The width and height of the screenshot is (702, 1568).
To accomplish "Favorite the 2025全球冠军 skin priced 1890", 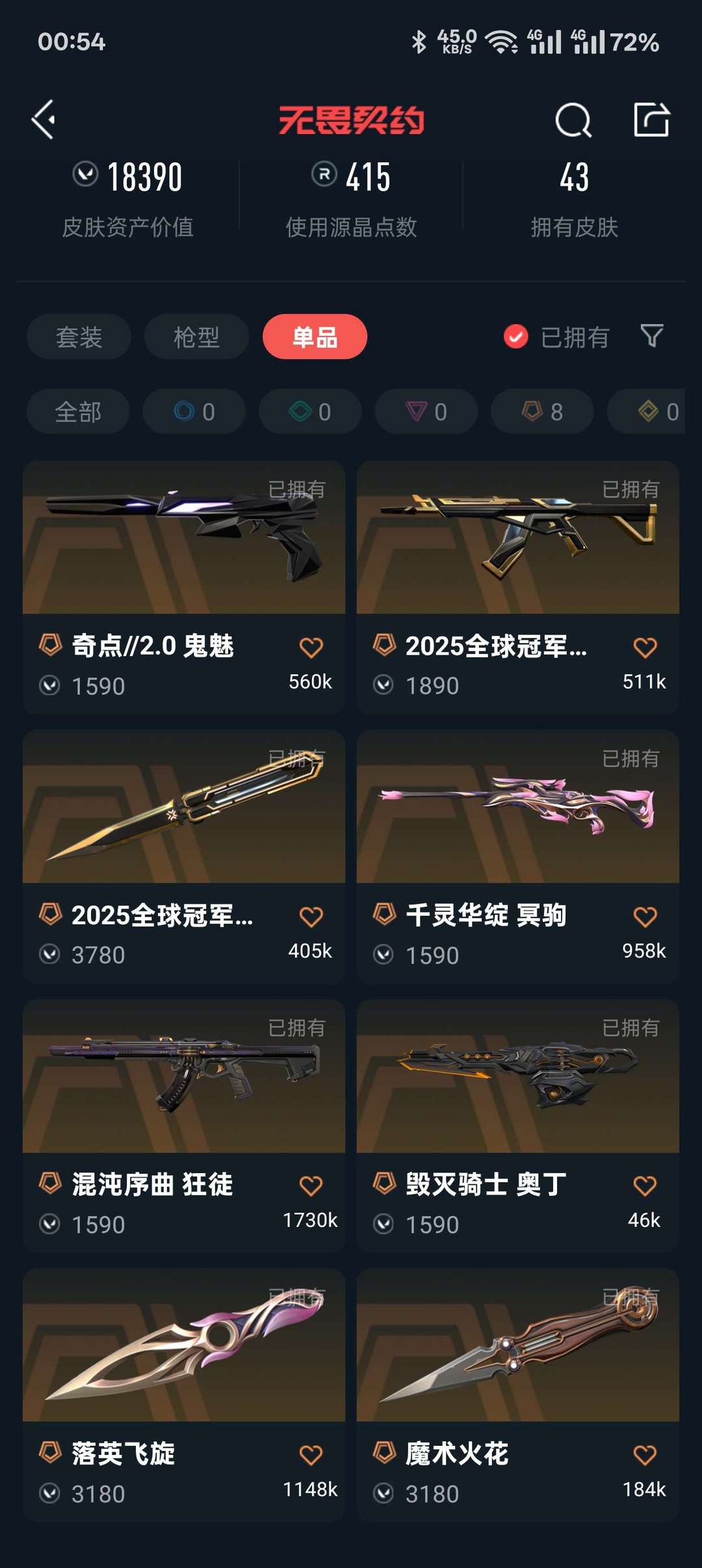I will tap(645, 647).
